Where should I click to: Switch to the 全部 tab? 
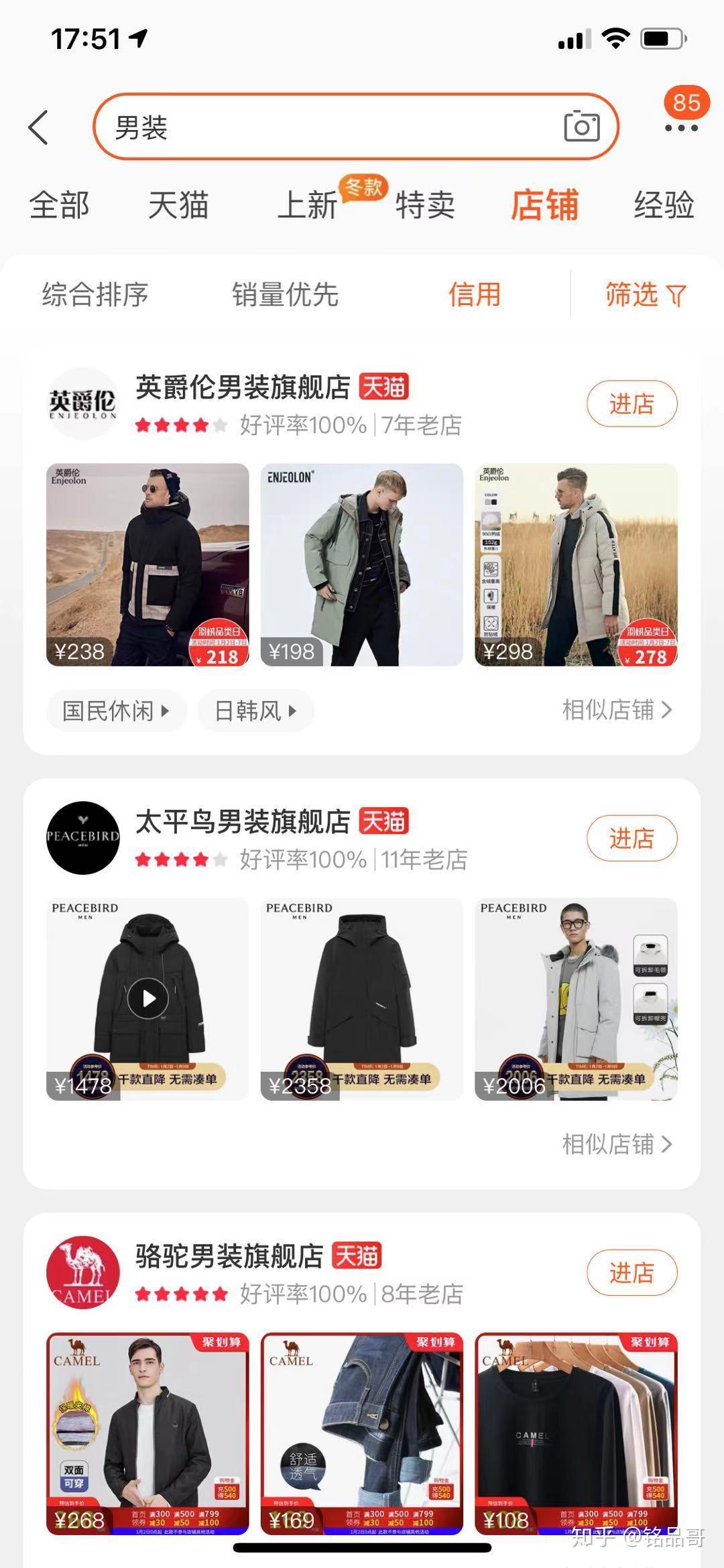click(x=59, y=205)
